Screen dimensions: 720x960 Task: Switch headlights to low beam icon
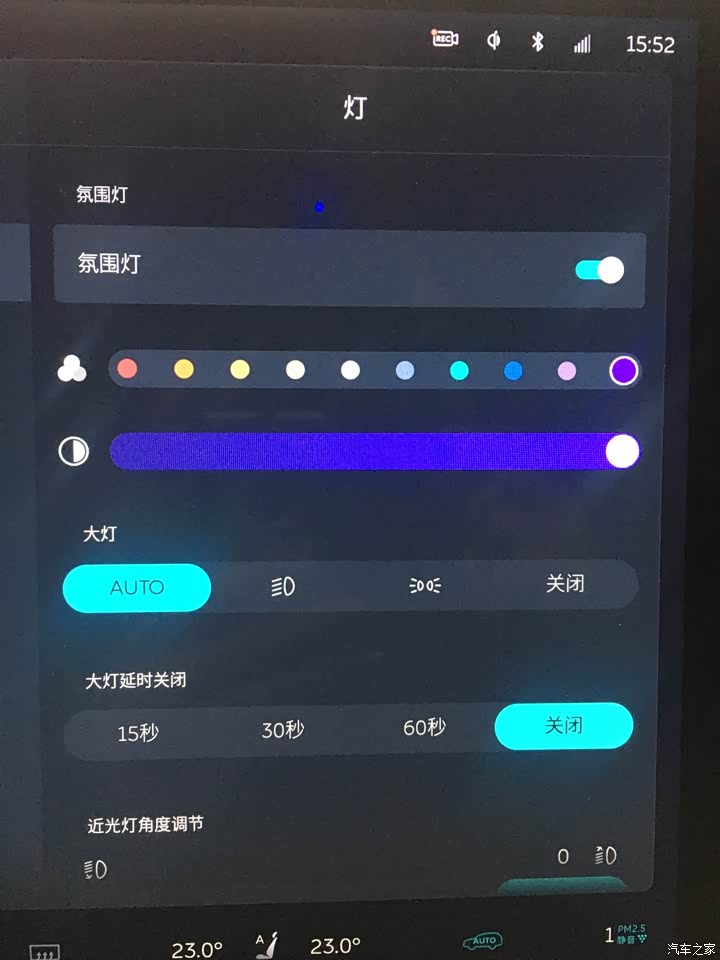point(283,587)
